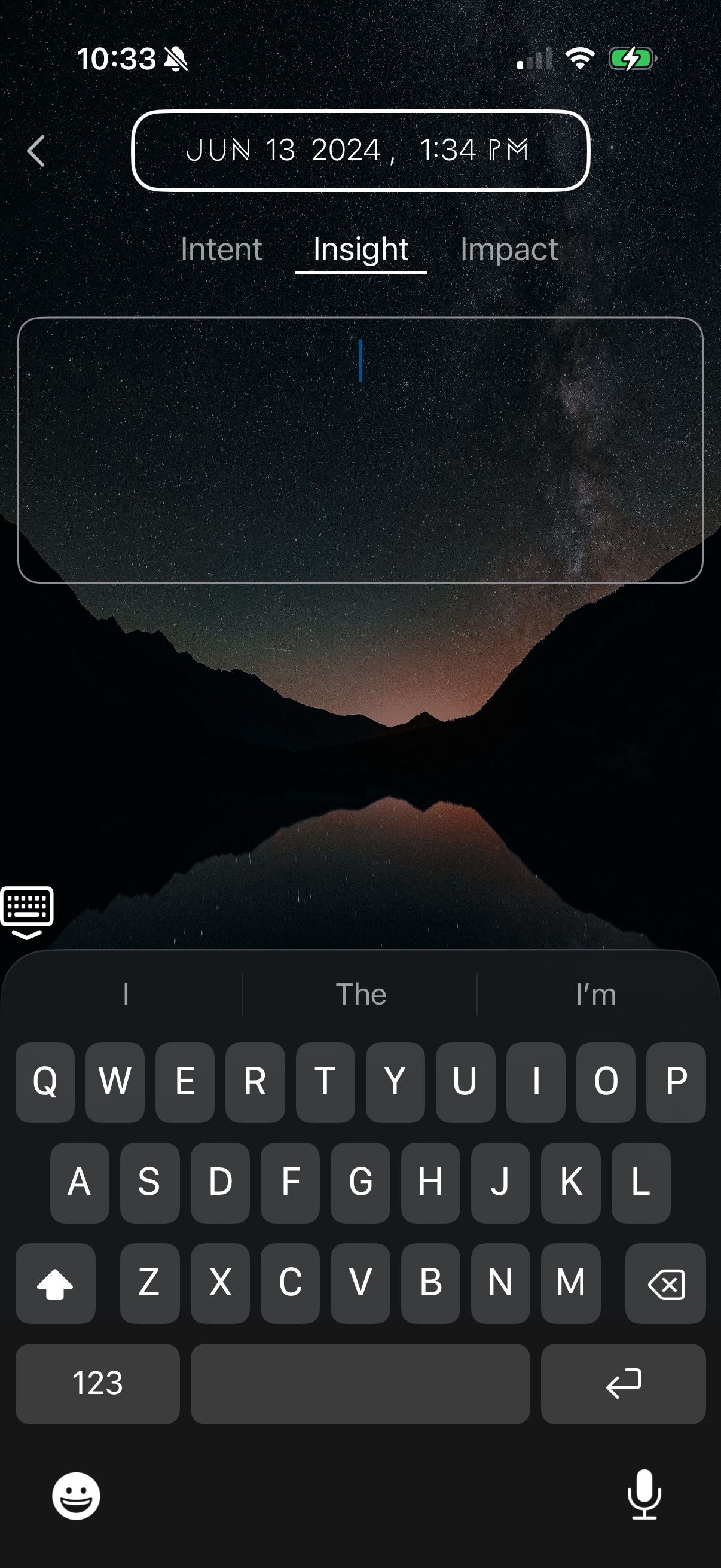The width and height of the screenshot is (721, 1568).
Task: Switch to the Impact tab
Action: [509, 249]
